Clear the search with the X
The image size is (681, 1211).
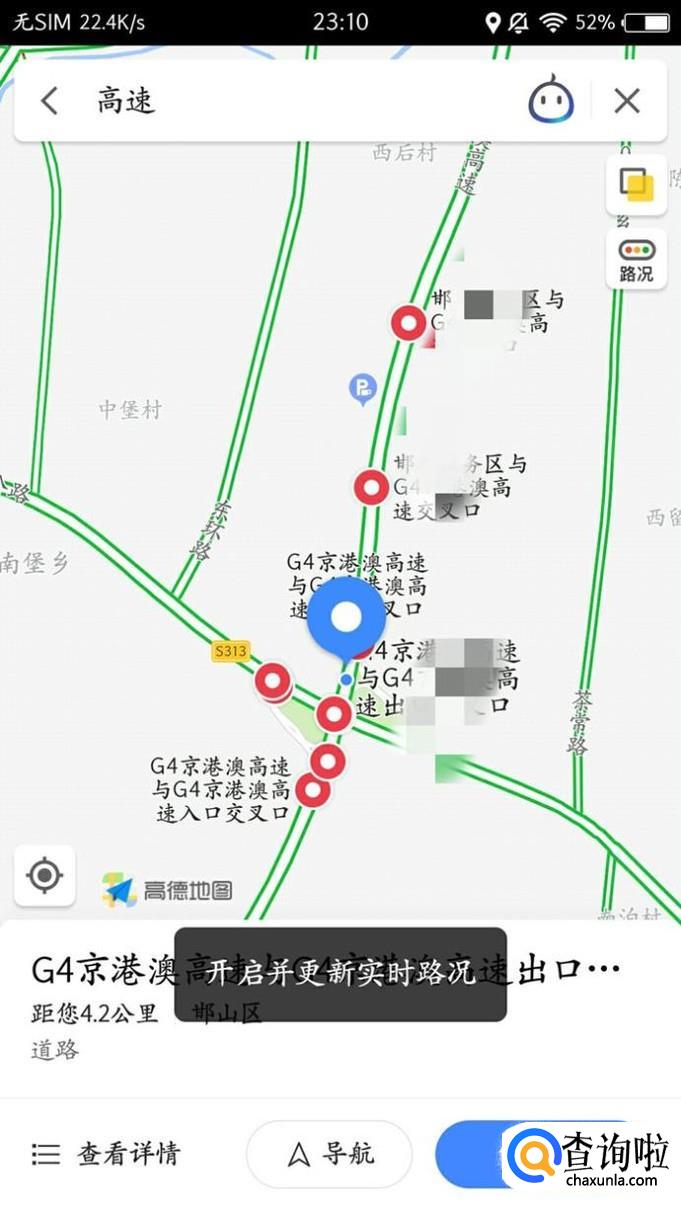[x=627, y=100]
